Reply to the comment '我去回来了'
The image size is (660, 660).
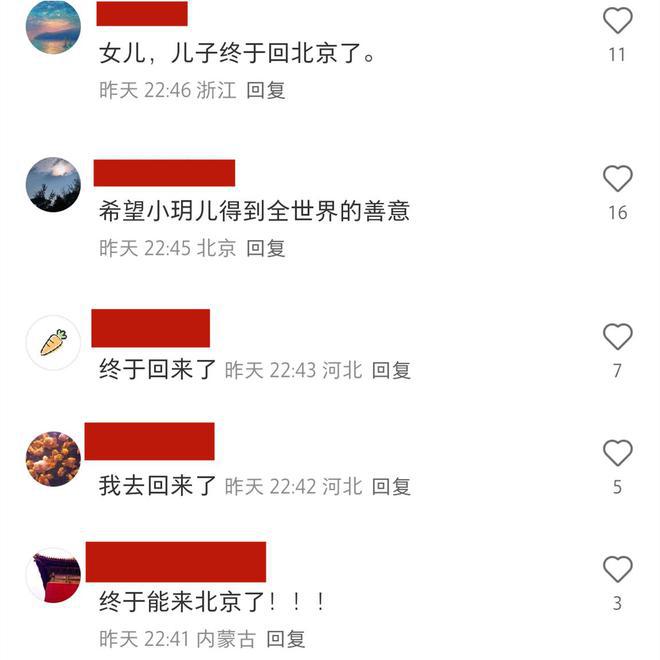coord(391,487)
